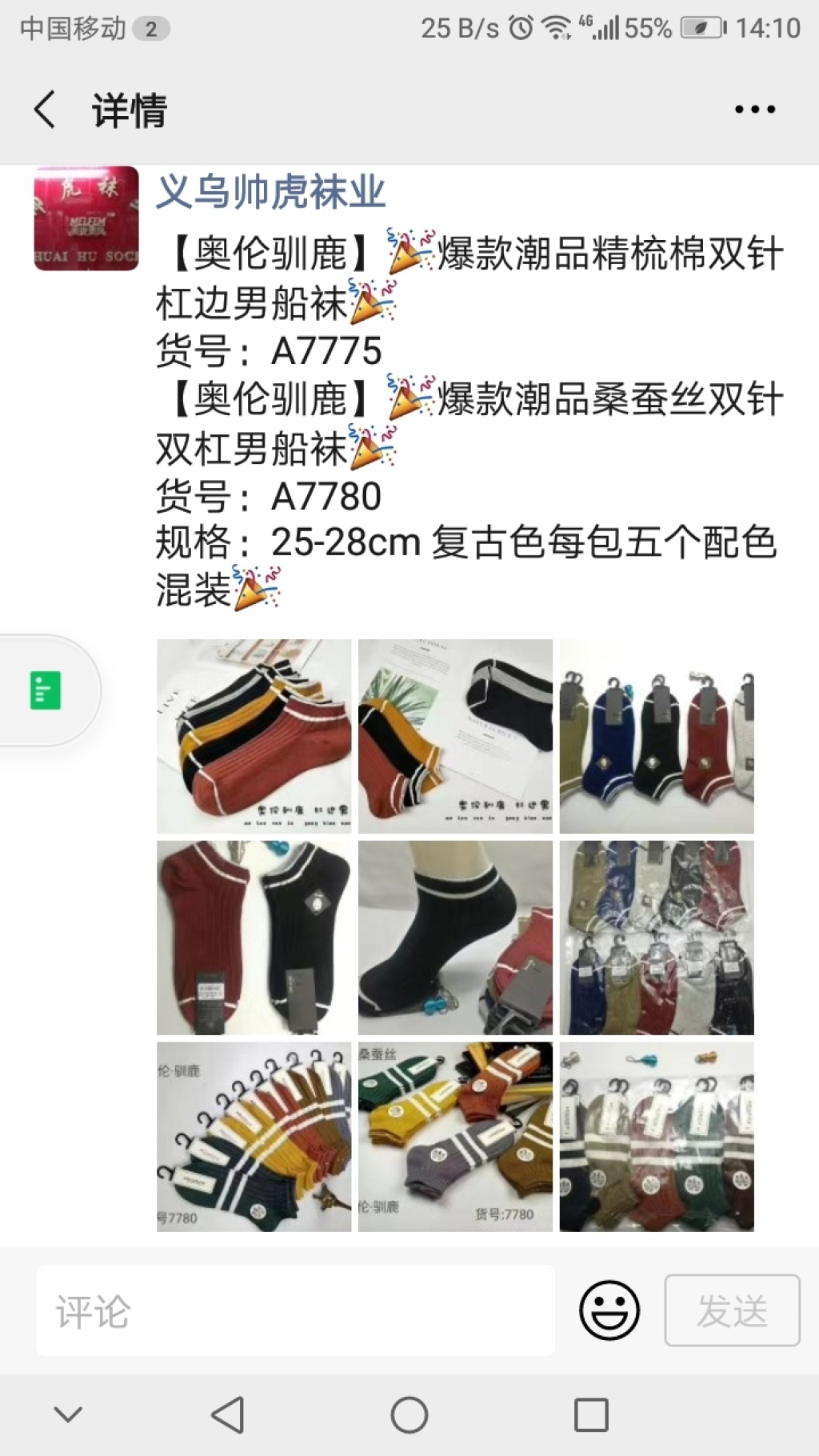819x1456 pixels.
Task: Return to the home screen
Action: pyautogui.click(x=409, y=1414)
